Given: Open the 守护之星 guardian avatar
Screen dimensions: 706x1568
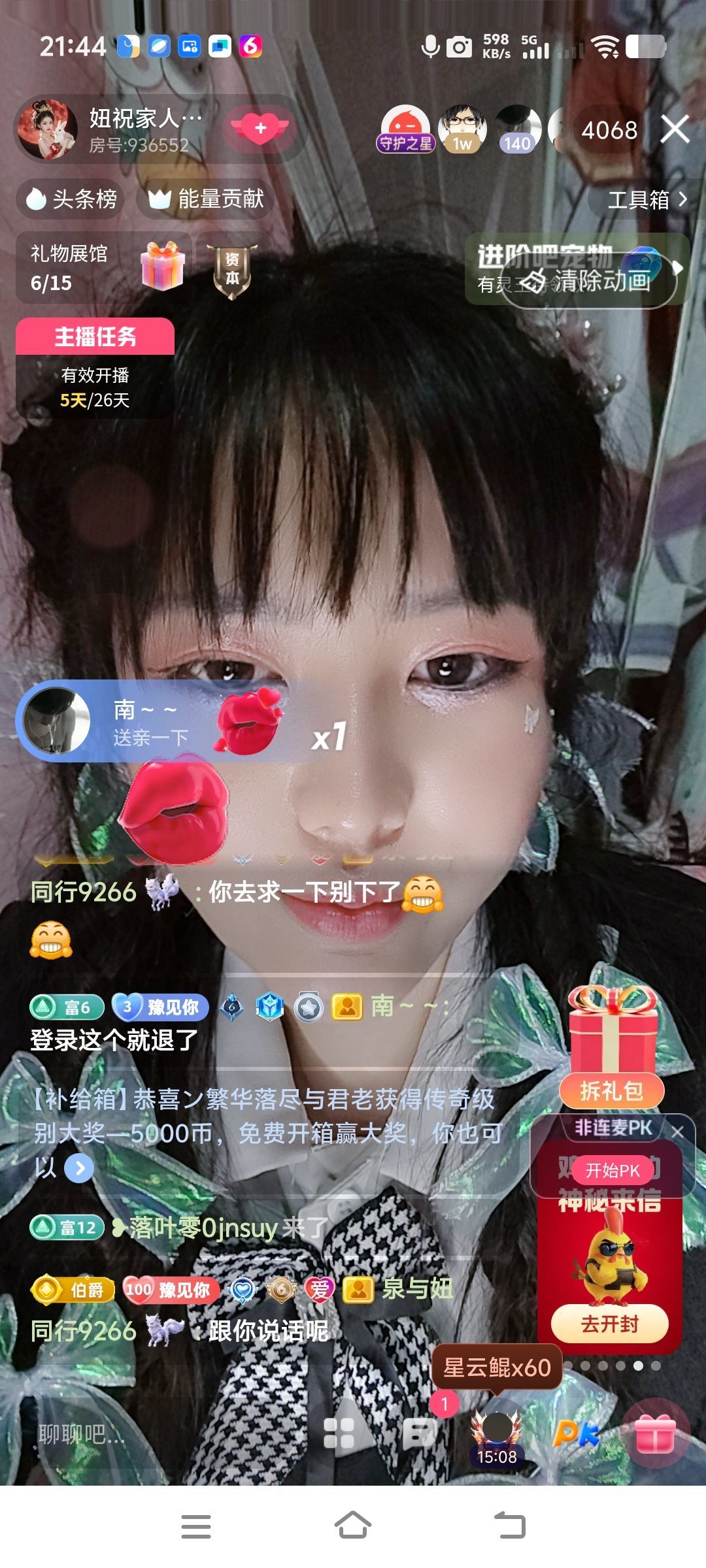Looking at the screenshot, I should click(x=405, y=129).
